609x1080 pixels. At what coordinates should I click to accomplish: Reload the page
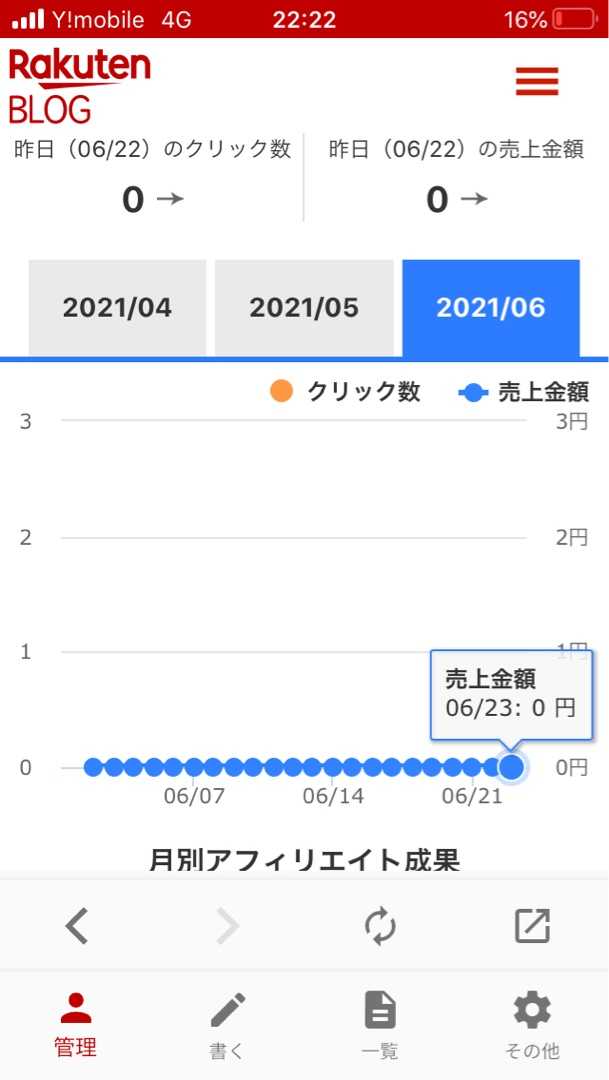pyautogui.click(x=380, y=927)
